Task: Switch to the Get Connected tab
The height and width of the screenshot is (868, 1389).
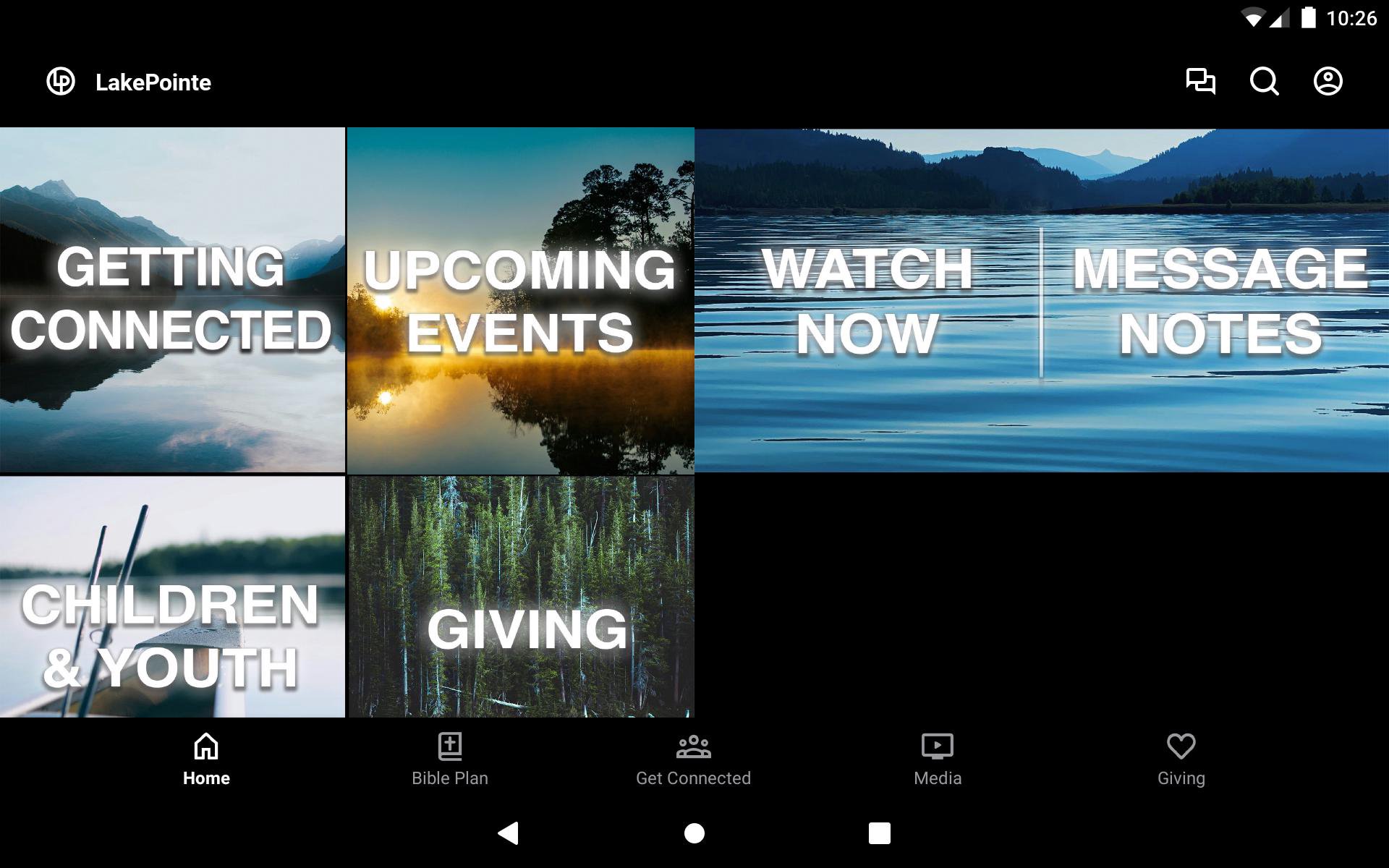Action: (x=693, y=759)
